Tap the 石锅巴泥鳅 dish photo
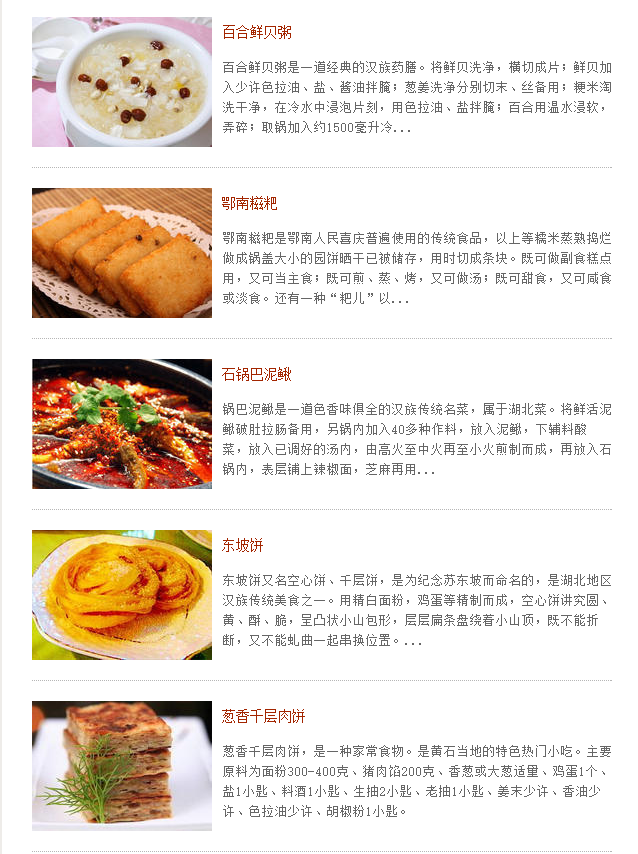 (122, 424)
